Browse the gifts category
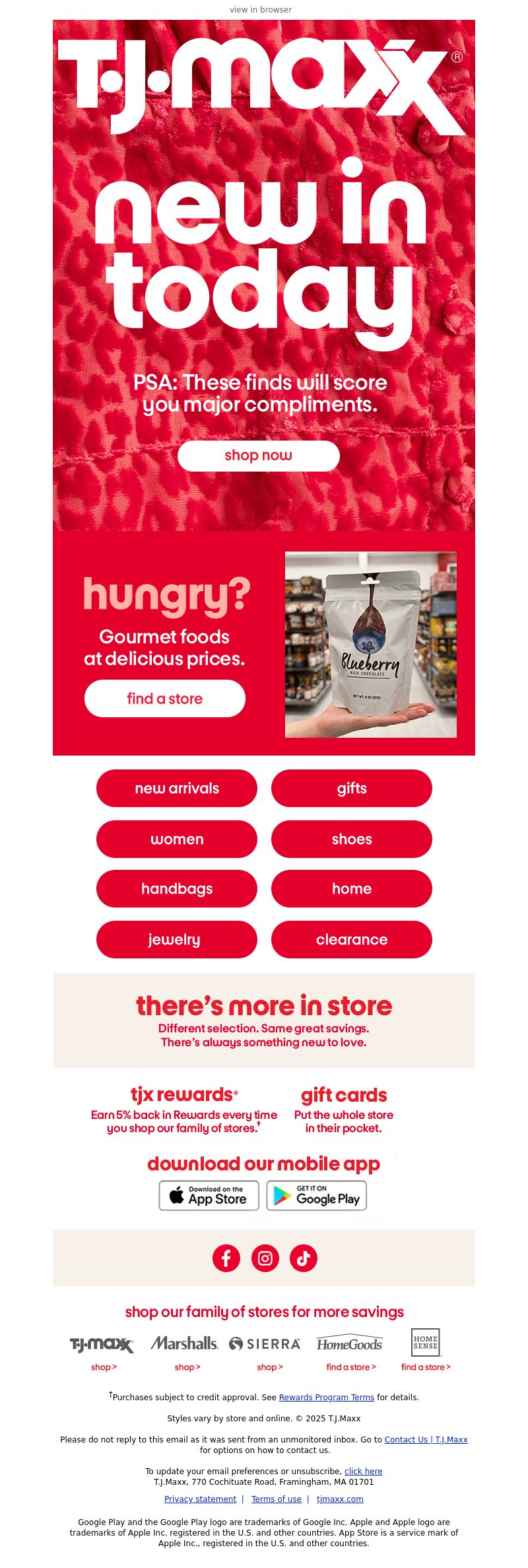The image size is (528, 1568). point(351,789)
